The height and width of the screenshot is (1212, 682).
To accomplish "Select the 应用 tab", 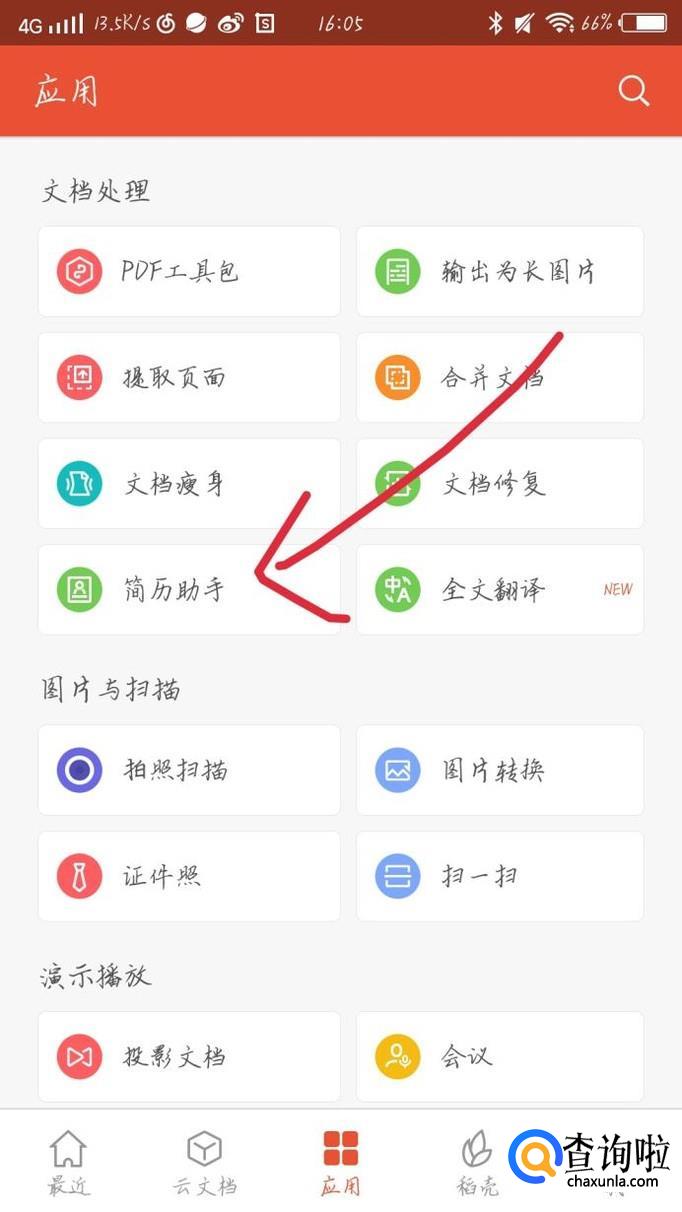I will pos(341,1162).
